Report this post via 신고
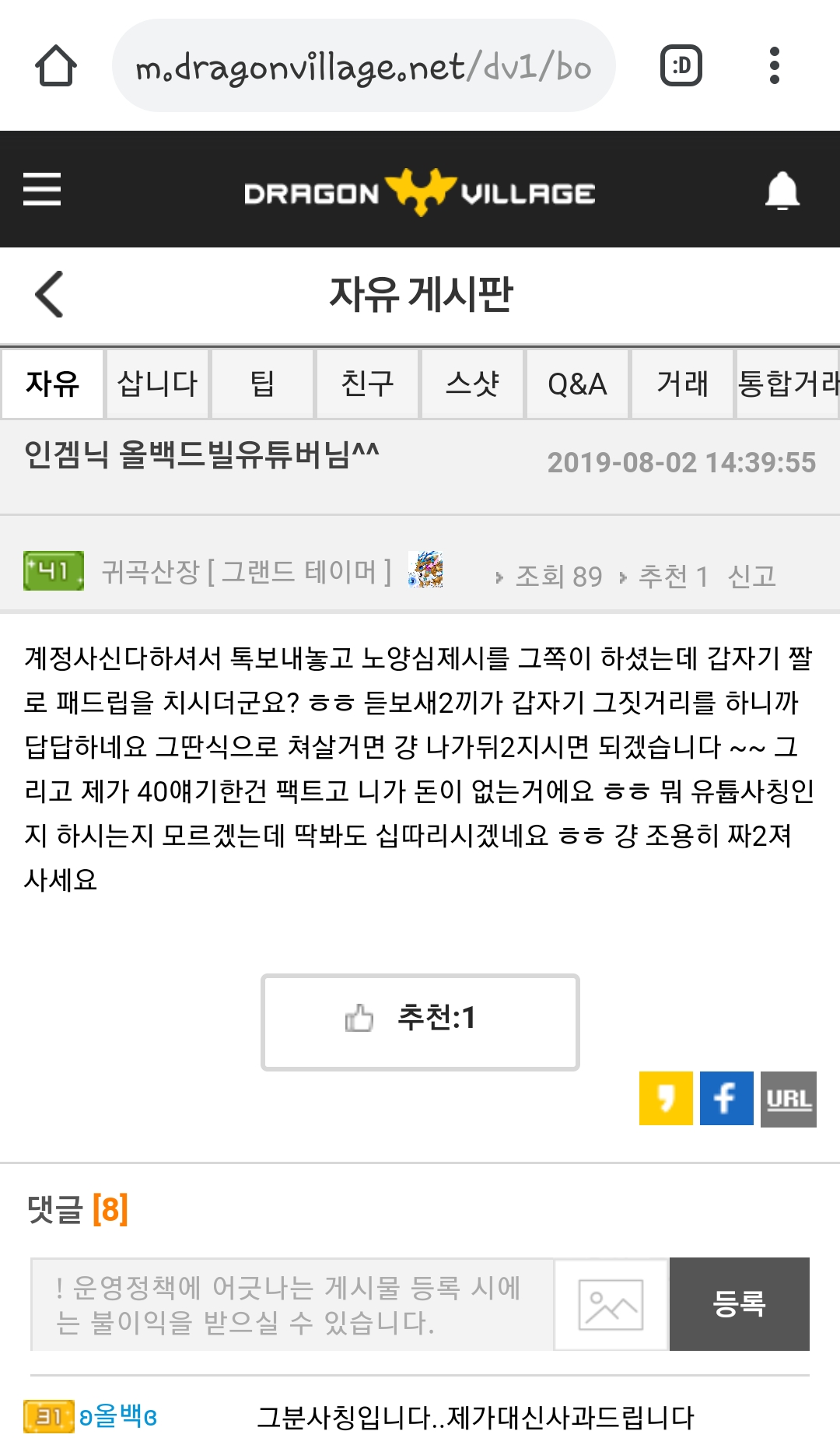The height and width of the screenshot is (1438, 840). pyautogui.click(x=751, y=577)
